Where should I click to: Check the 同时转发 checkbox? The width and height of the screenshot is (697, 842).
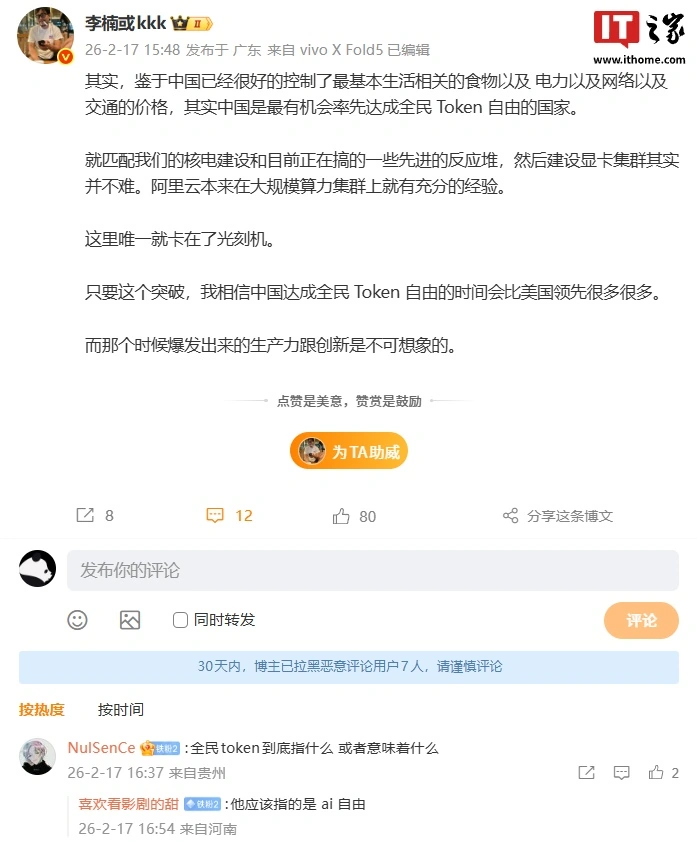click(x=181, y=620)
